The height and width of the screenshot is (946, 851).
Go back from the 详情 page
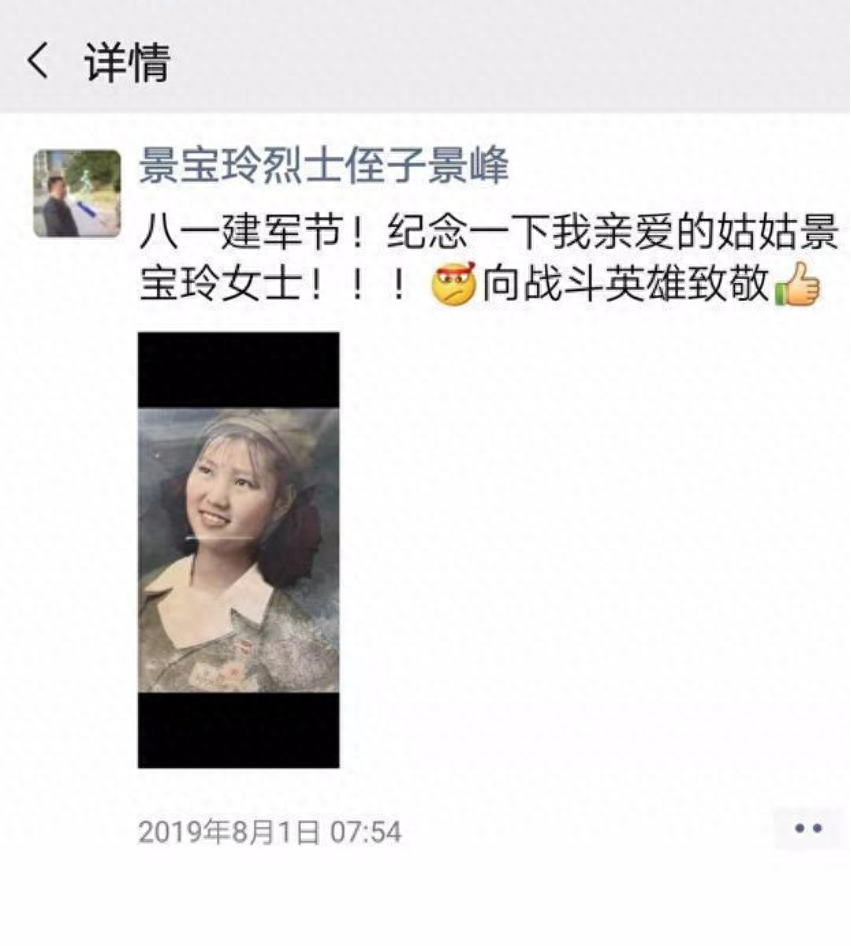[37, 62]
